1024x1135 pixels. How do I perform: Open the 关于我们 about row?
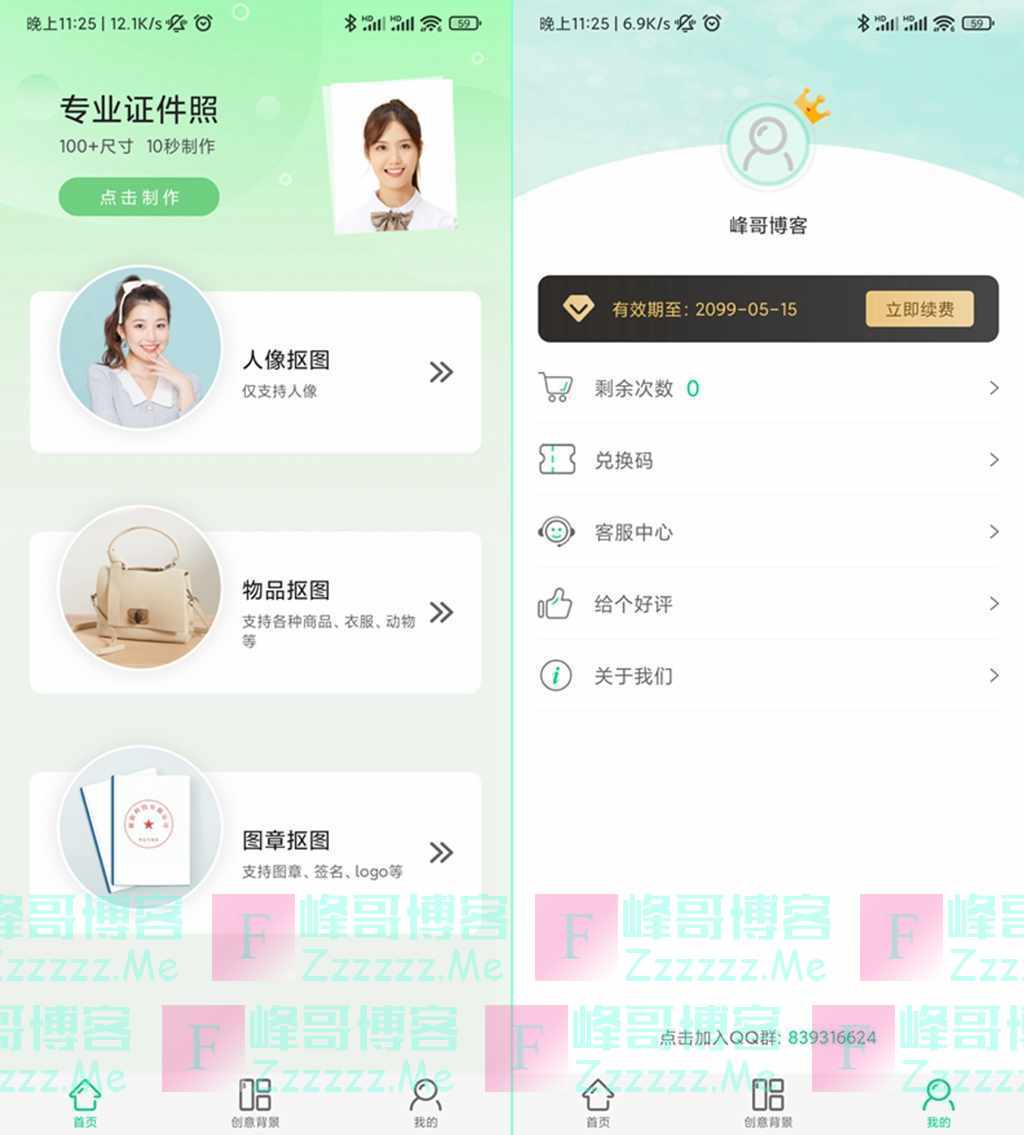point(768,676)
